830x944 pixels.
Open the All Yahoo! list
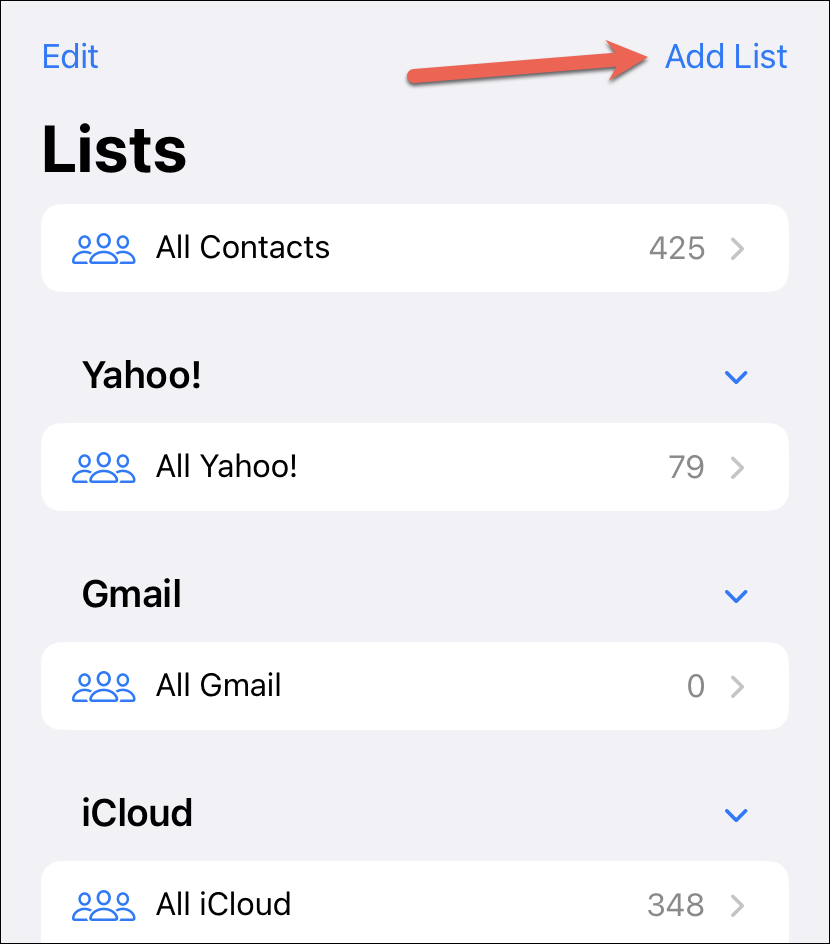click(414, 467)
